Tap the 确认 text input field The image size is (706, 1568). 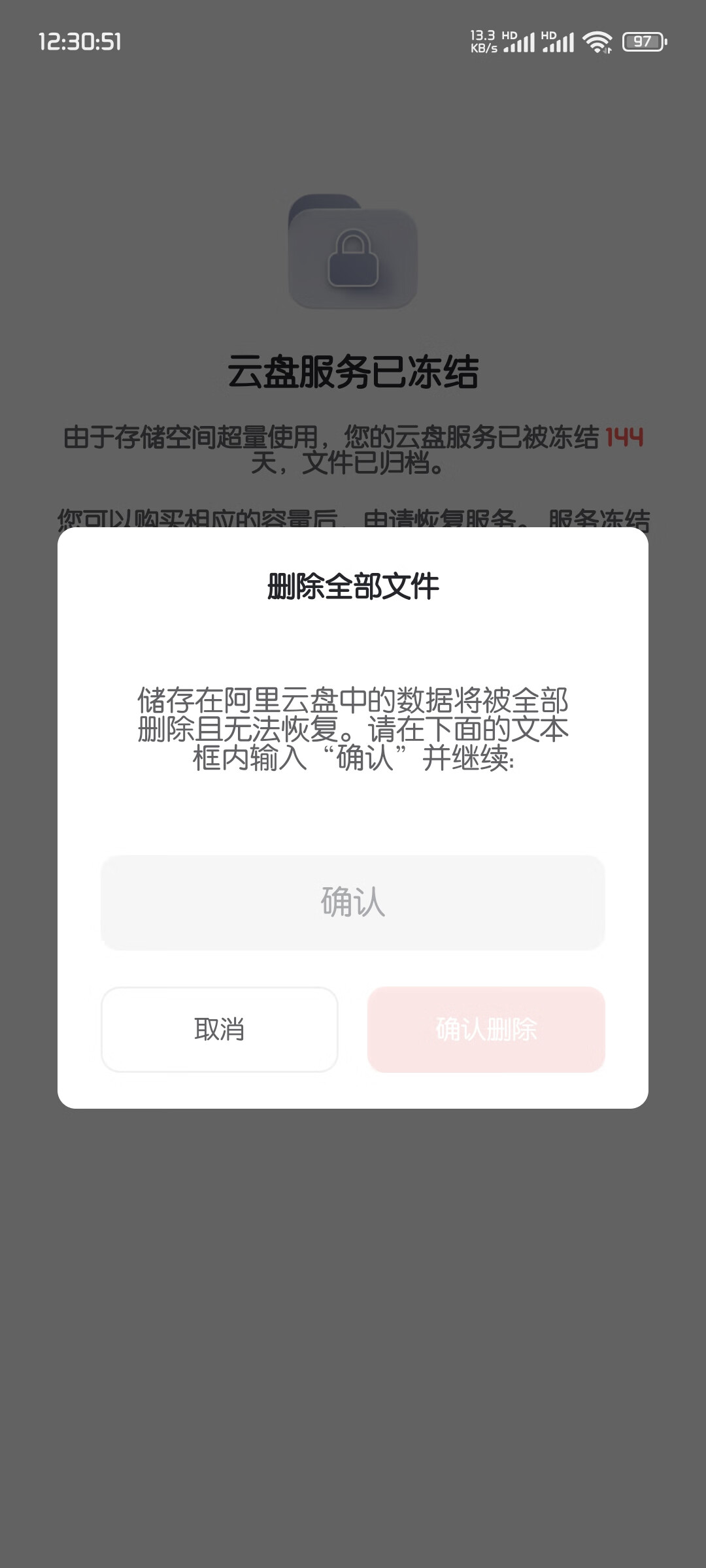tap(353, 902)
